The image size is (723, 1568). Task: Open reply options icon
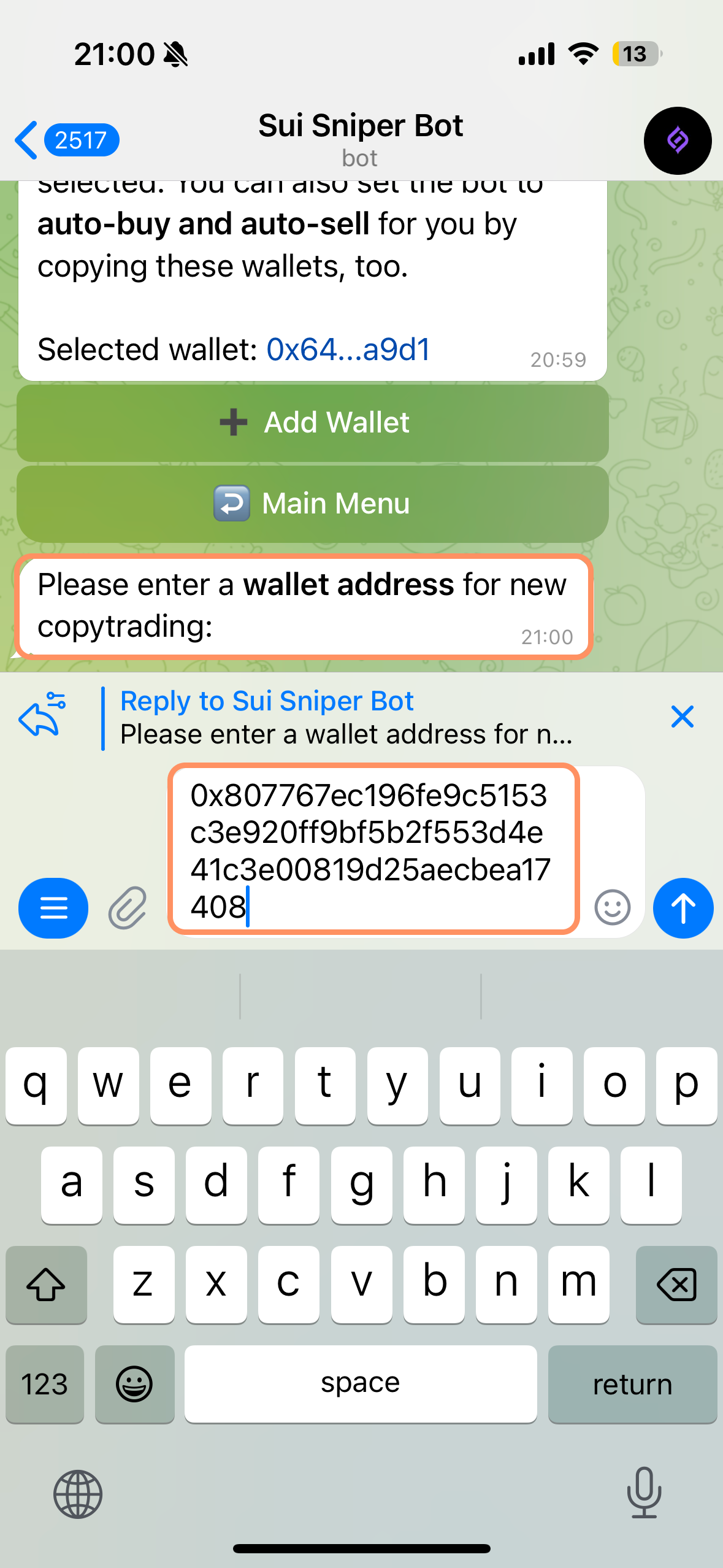[42, 713]
